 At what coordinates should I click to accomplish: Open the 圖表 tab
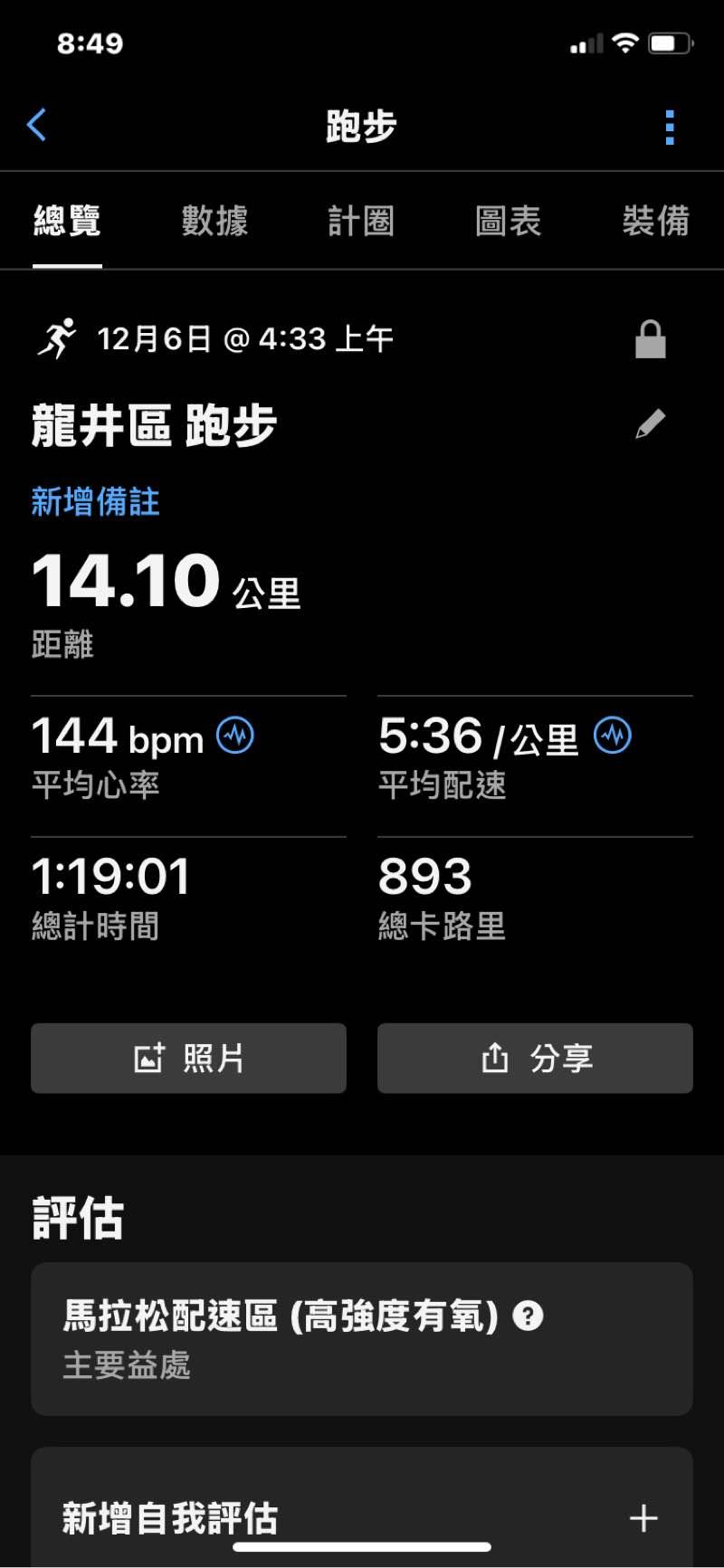[508, 221]
